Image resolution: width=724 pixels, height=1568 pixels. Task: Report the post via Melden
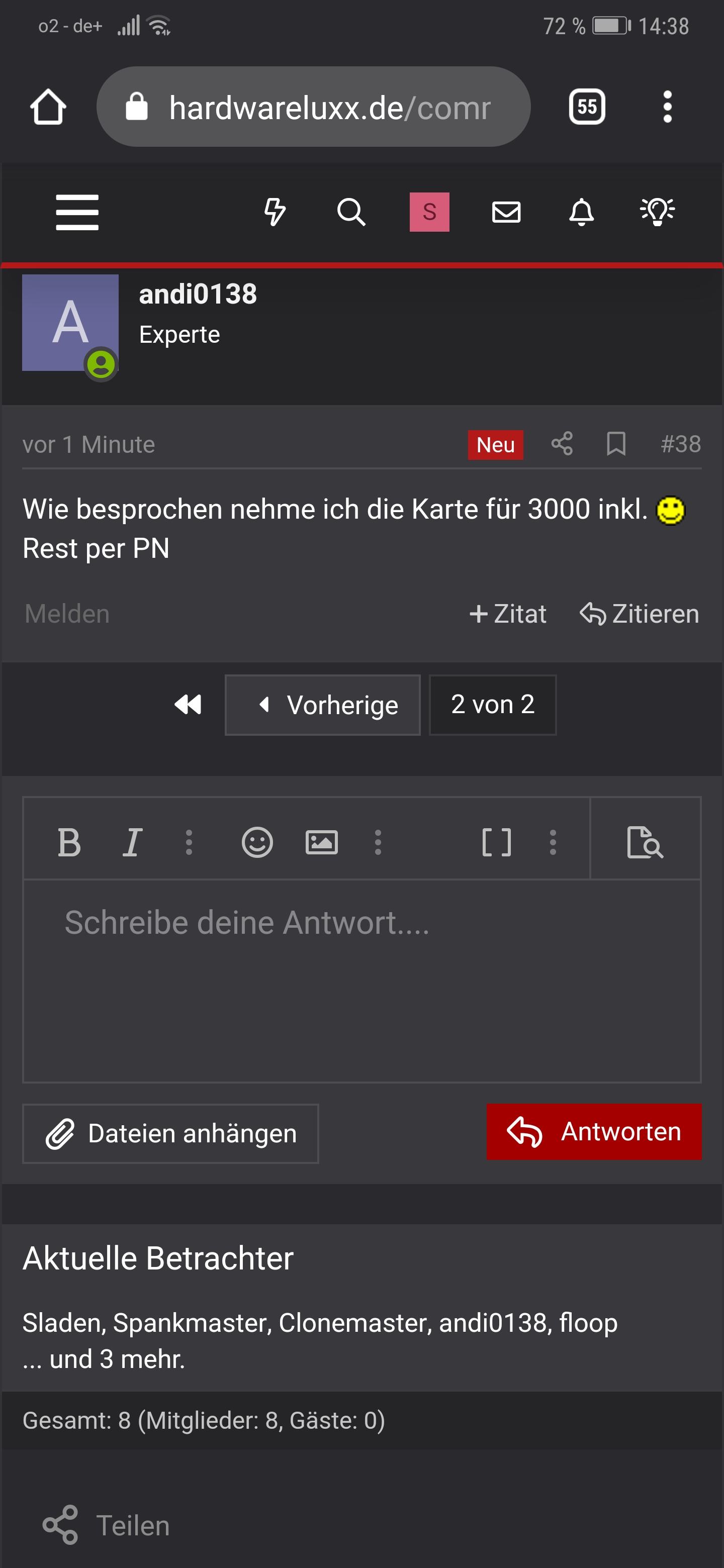[x=67, y=614]
